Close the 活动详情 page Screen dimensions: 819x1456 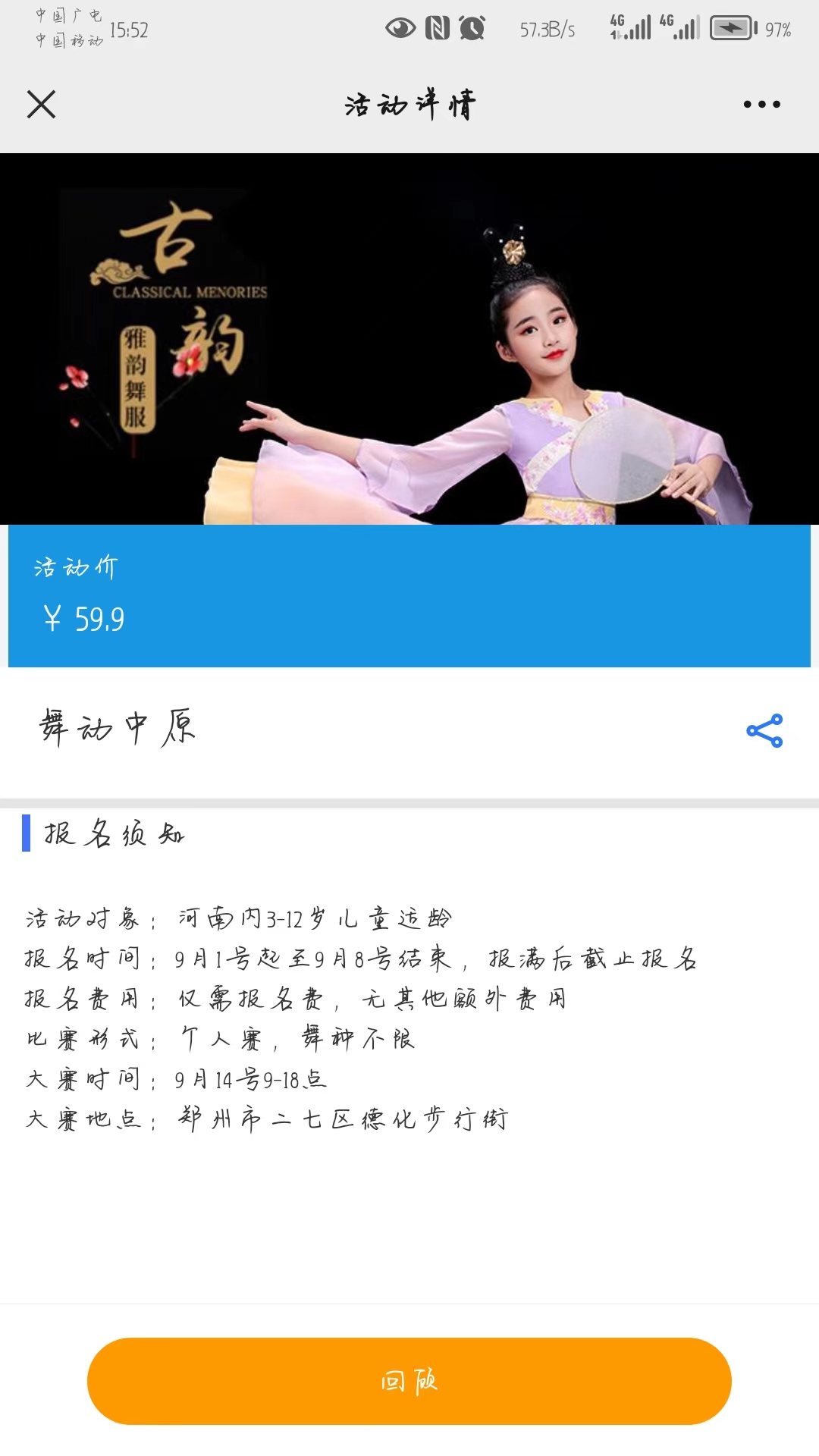click(x=42, y=105)
